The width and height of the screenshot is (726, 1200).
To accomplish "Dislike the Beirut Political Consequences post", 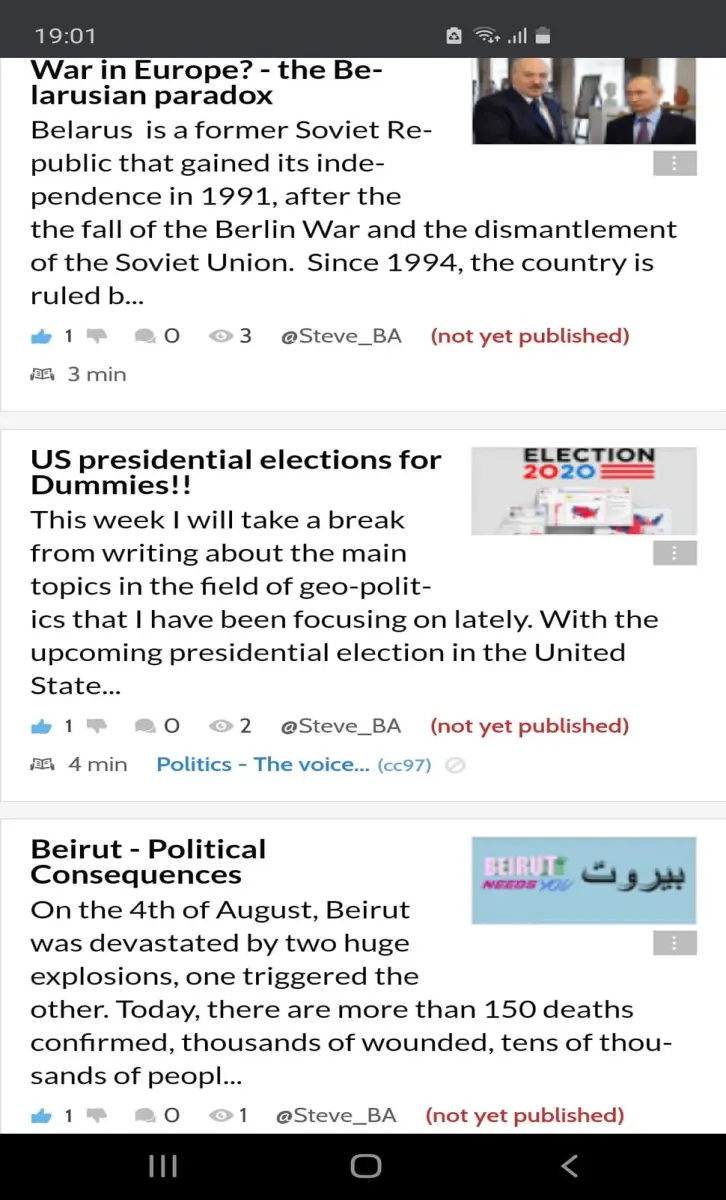I will click(x=97, y=1116).
